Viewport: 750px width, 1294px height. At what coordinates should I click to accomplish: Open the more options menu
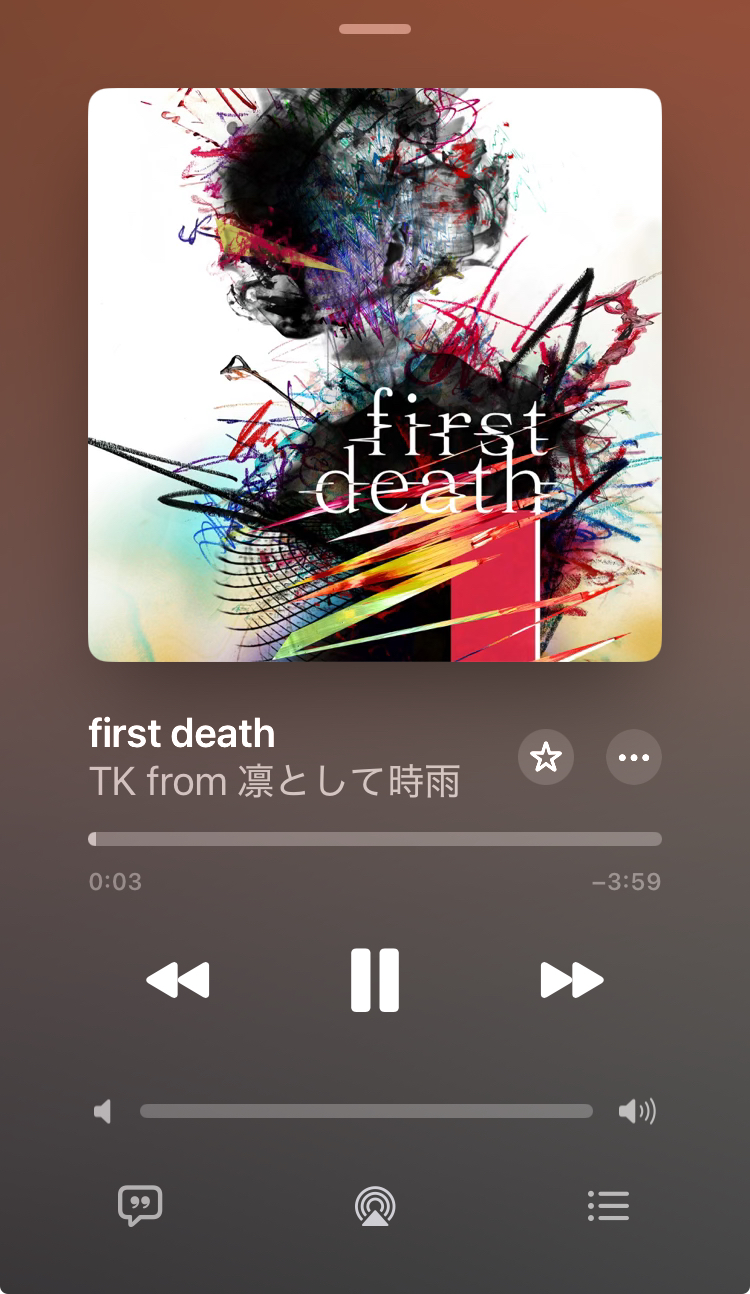click(634, 758)
